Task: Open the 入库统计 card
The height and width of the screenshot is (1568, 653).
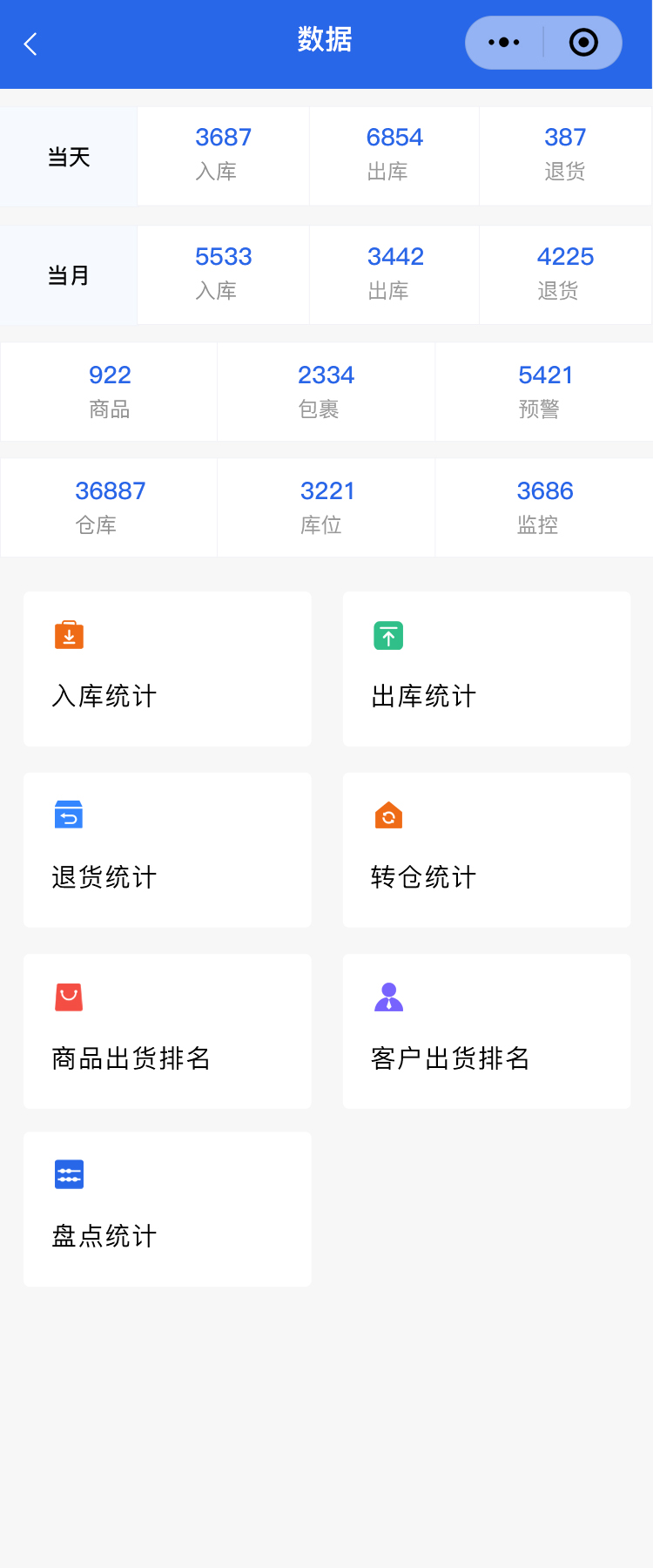Action: (167, 669)
